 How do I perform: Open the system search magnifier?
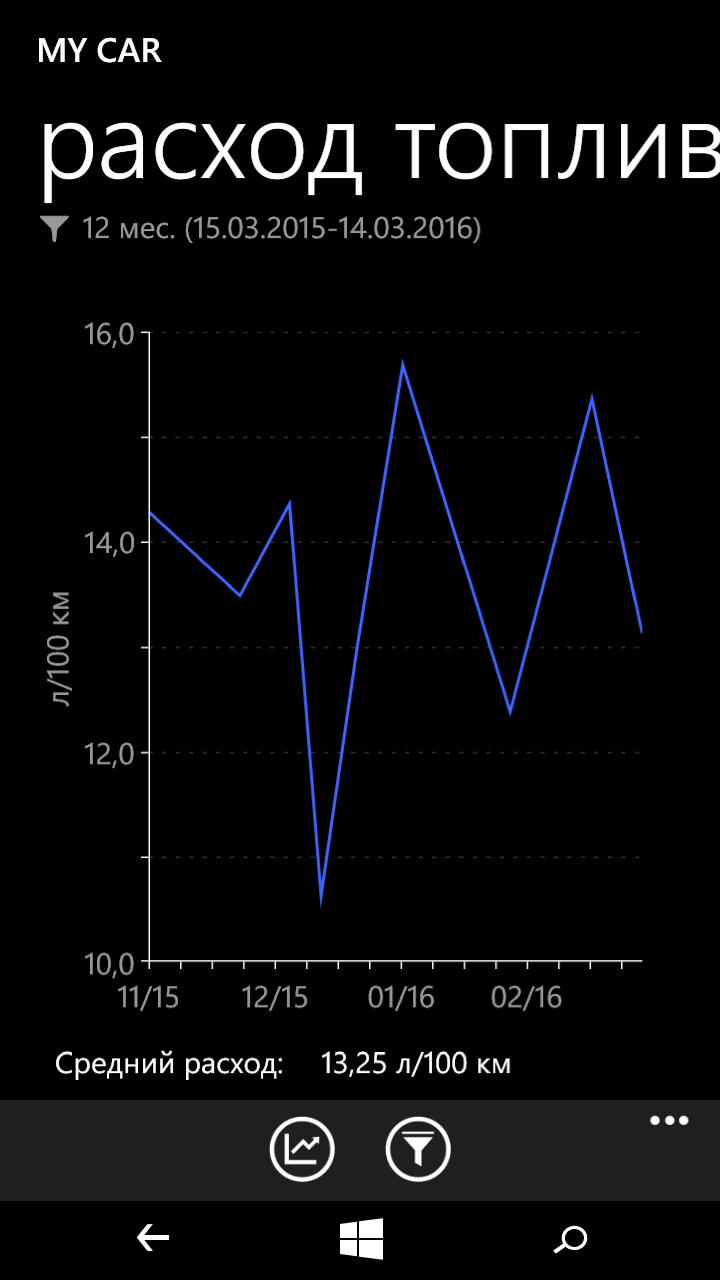coord(570,1240)
